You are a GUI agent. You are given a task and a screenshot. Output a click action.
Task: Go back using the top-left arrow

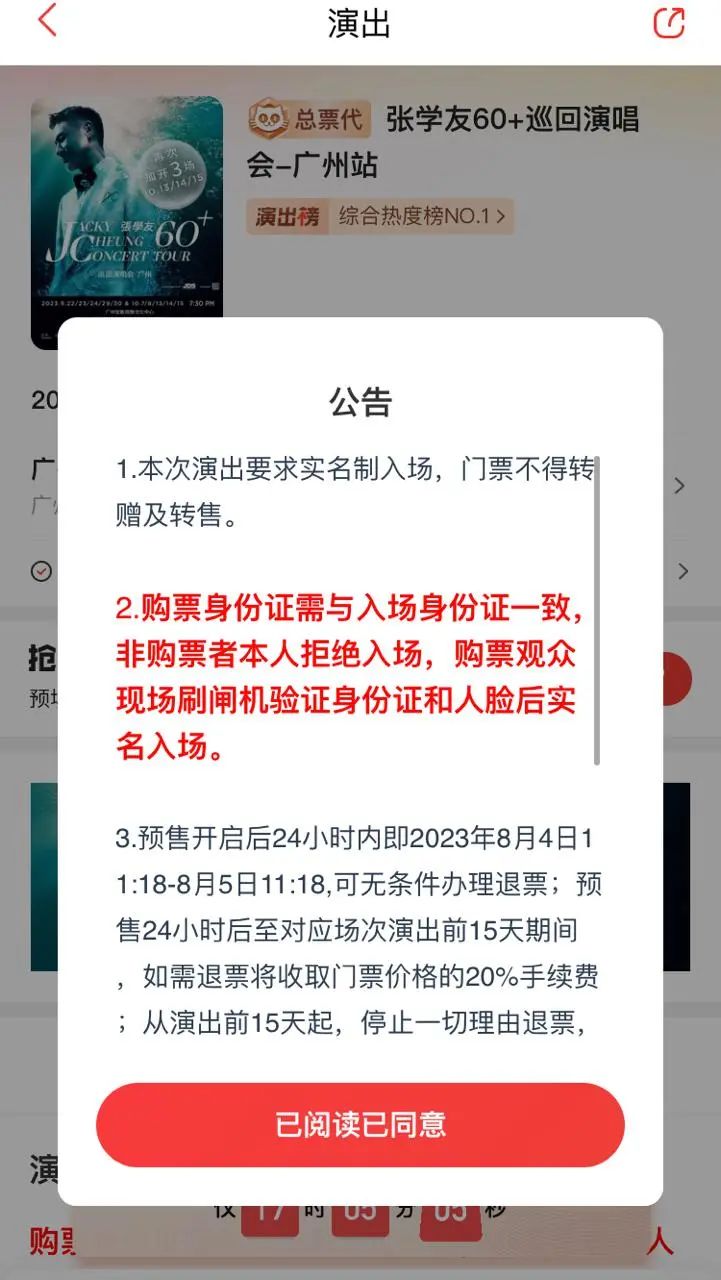click(x=47, y=22)
